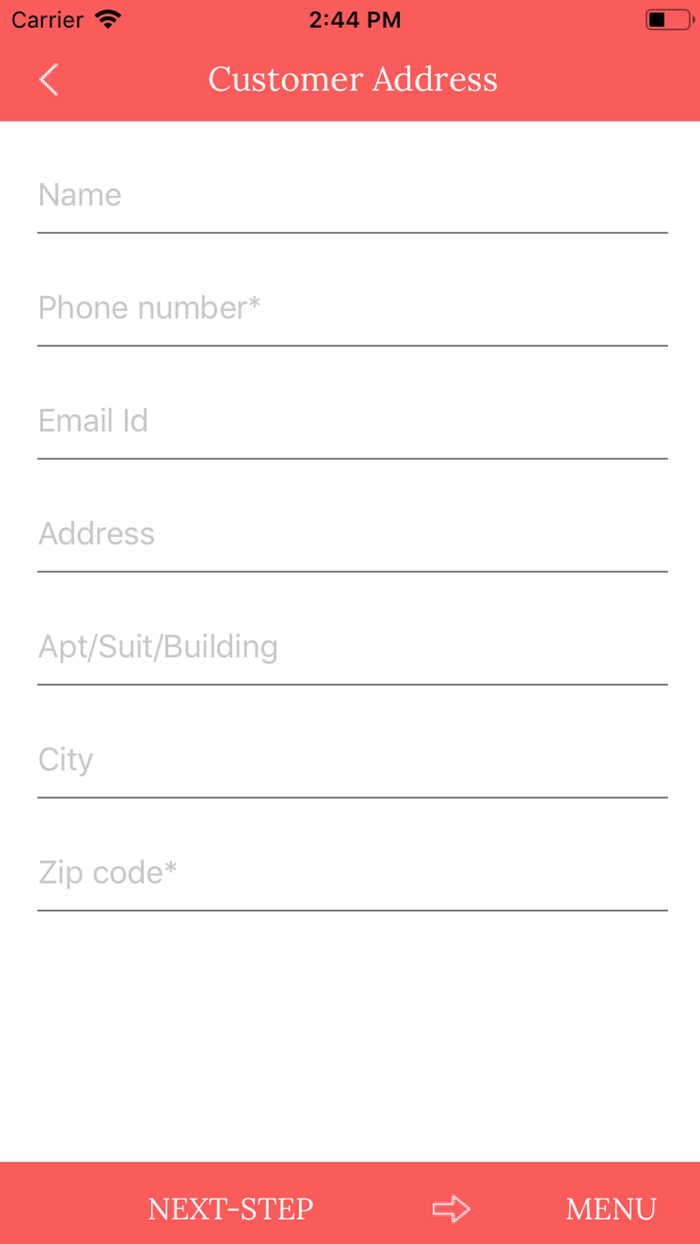Select the Apt/Suit/Building field
The height and width of the screenshot is (1244, 700).
(352, 648)
